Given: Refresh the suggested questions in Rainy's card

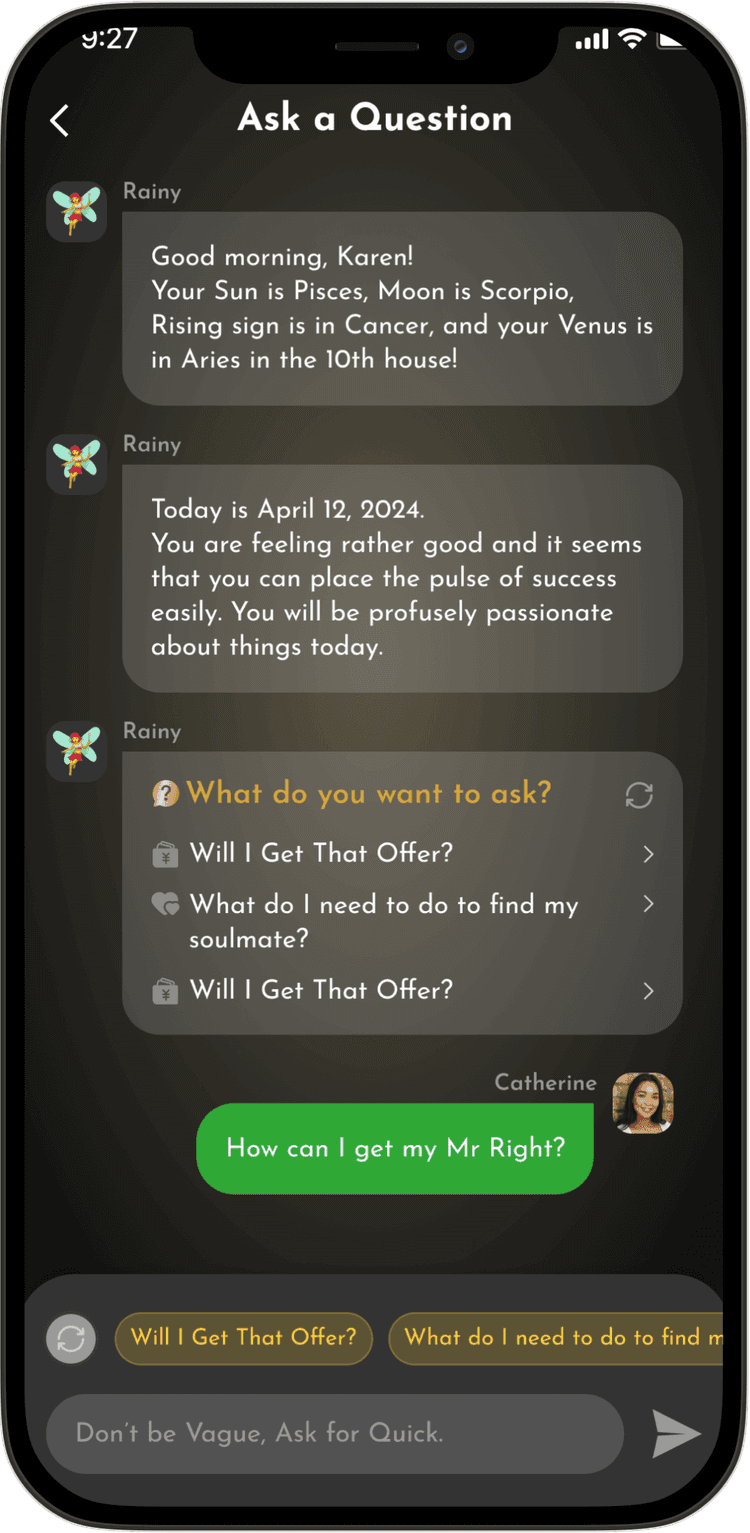Looking at the screenshot, I should point(639,795).
